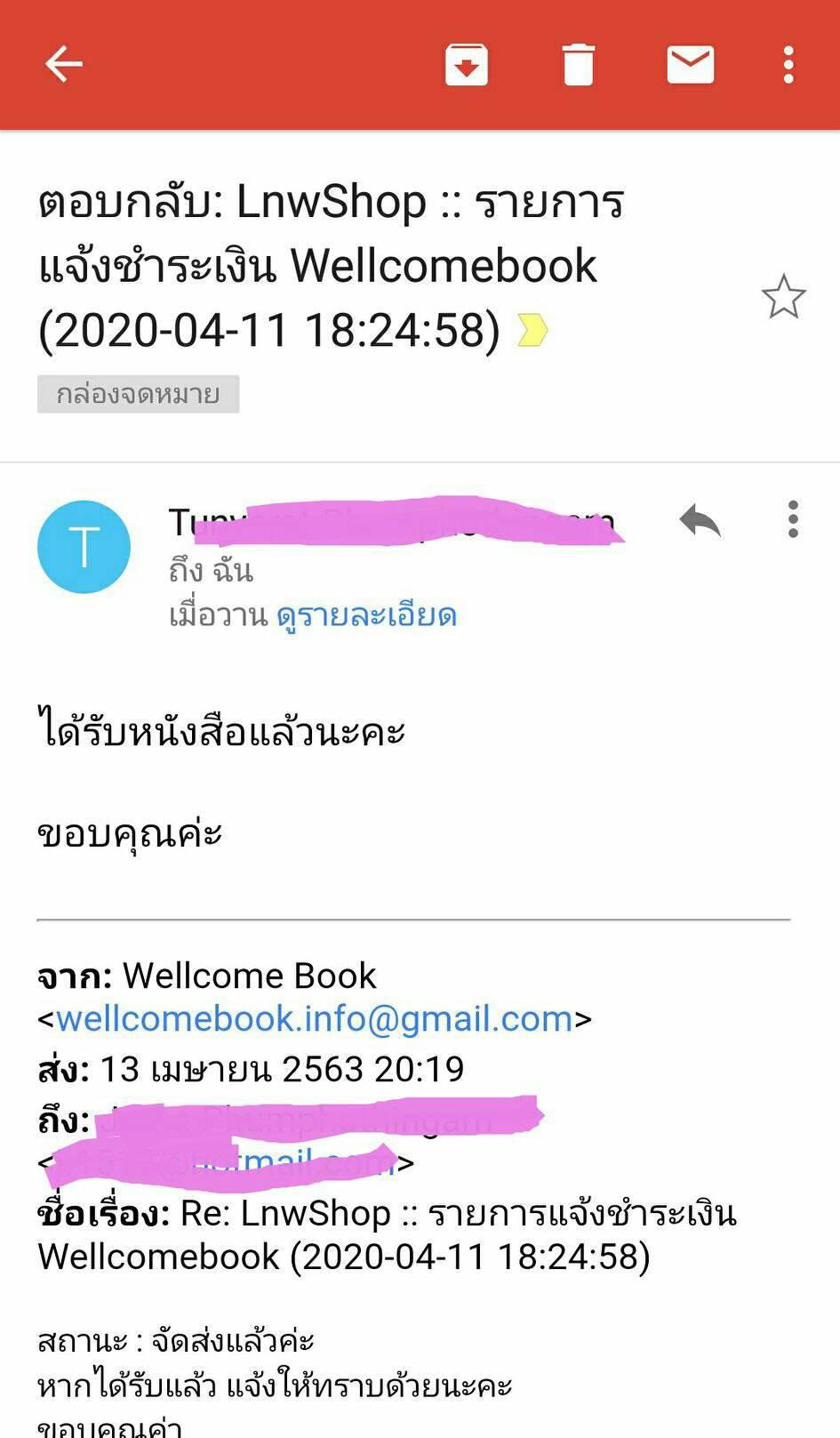The width and height of the screenshot is (840, 1438).
Task: Tap the inbox label chip
Action: click(x=138, y=394)
